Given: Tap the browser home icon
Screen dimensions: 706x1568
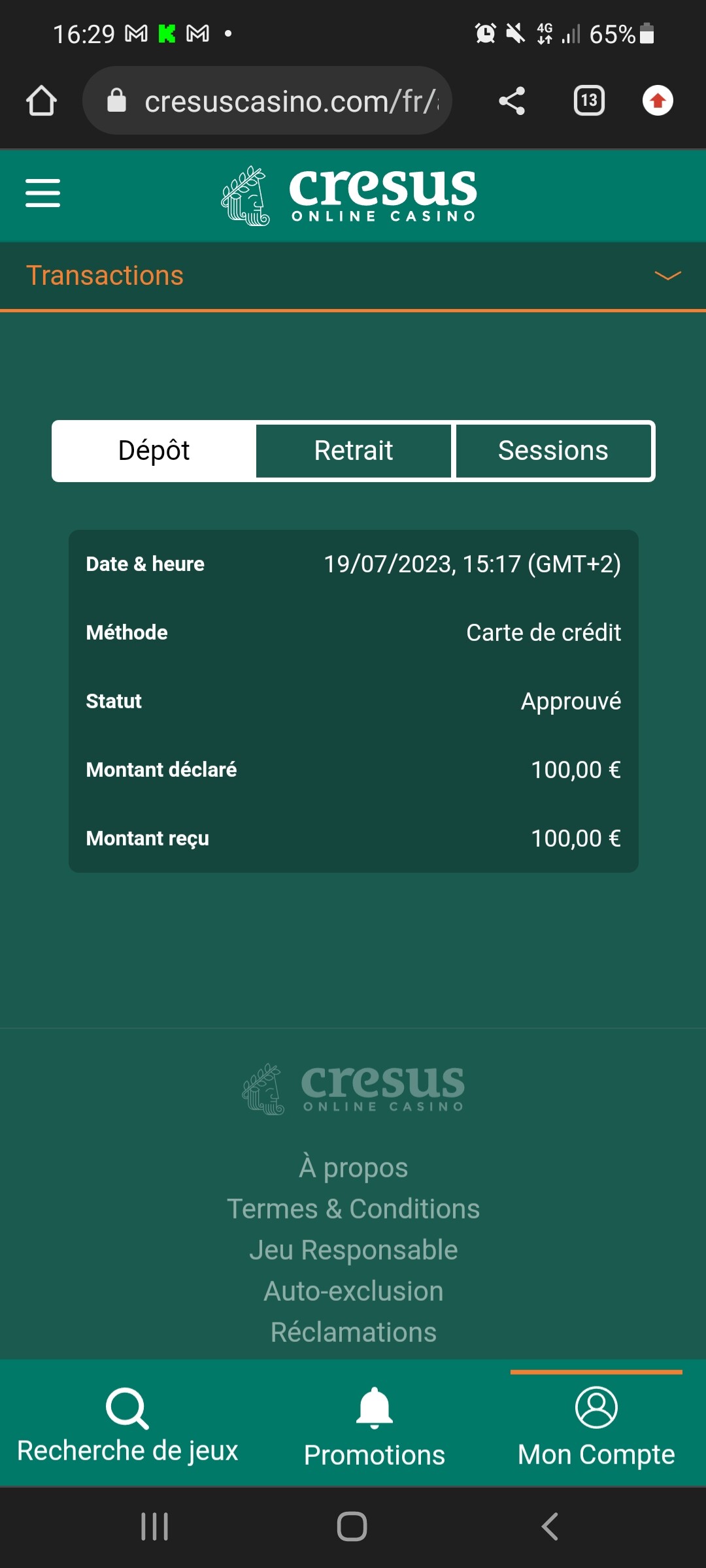Looking at the screenshot, I should 41,101.
